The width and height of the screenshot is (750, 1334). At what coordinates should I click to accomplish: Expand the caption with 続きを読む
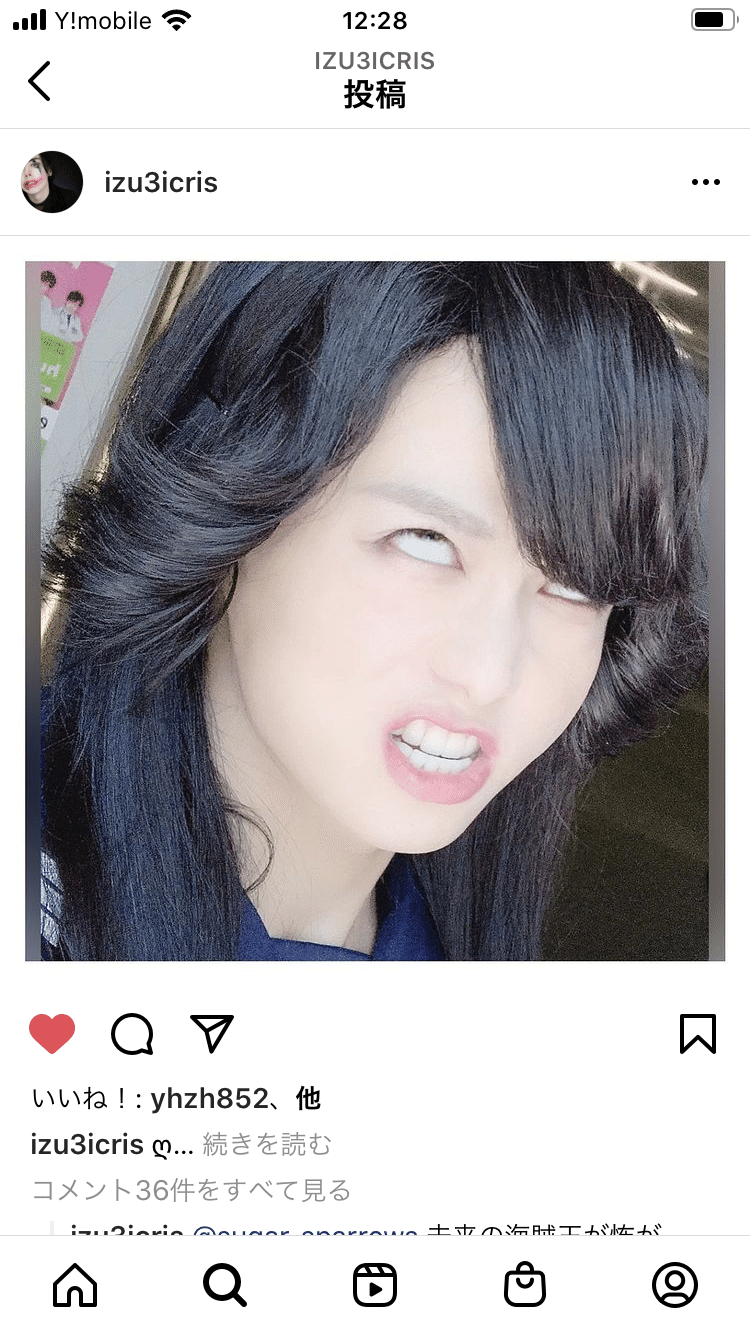tap(267, 1144)
